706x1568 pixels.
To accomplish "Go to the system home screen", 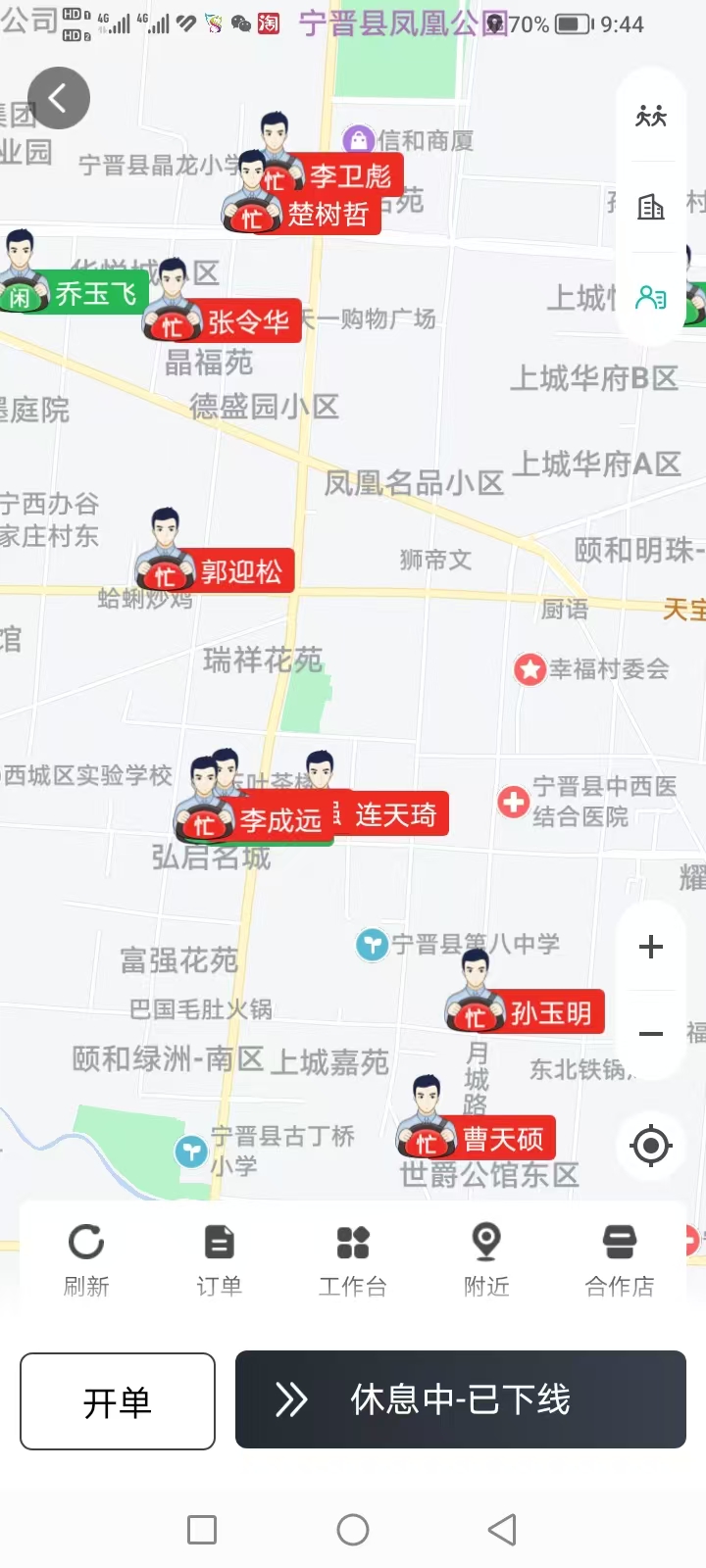I will [353, 1530].
